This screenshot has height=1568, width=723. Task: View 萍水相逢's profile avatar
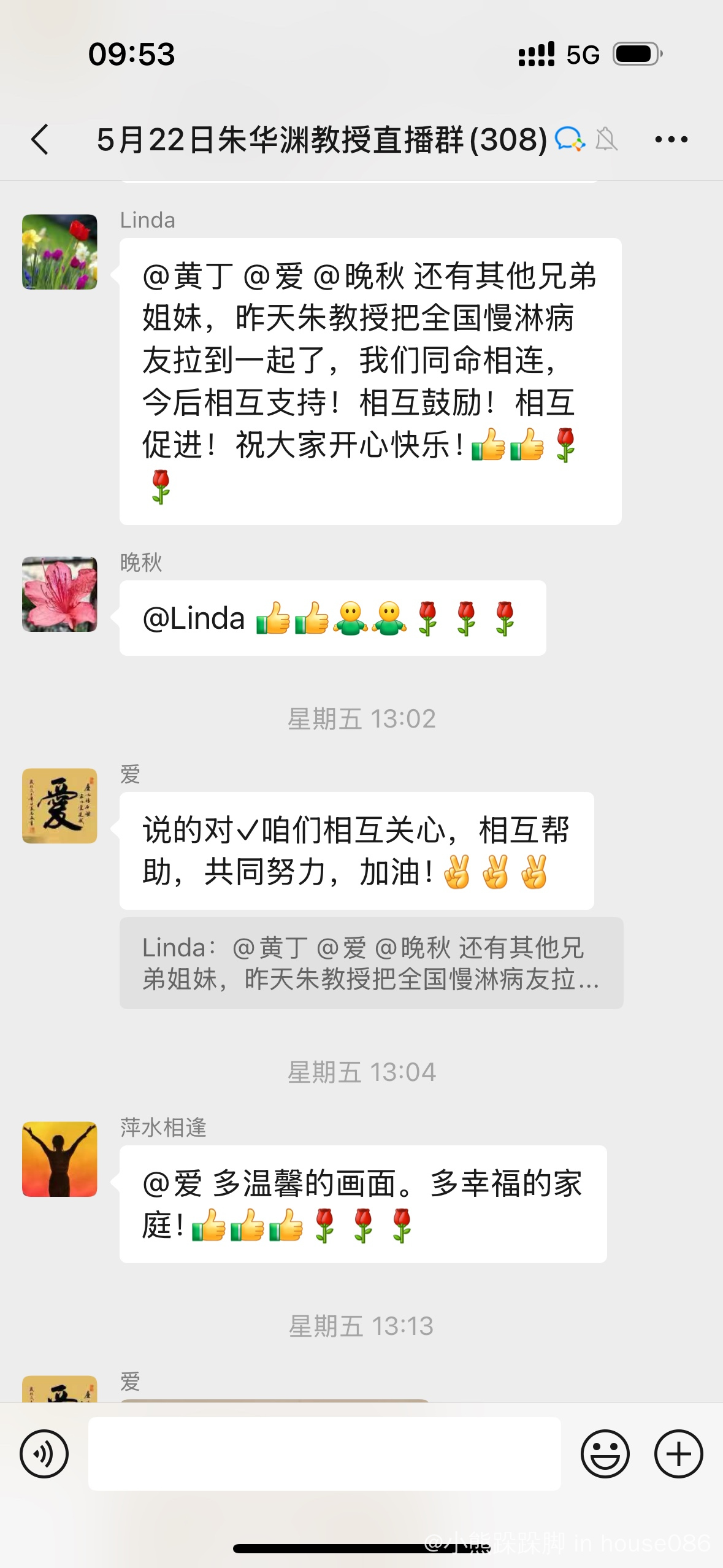(59, 1159)
